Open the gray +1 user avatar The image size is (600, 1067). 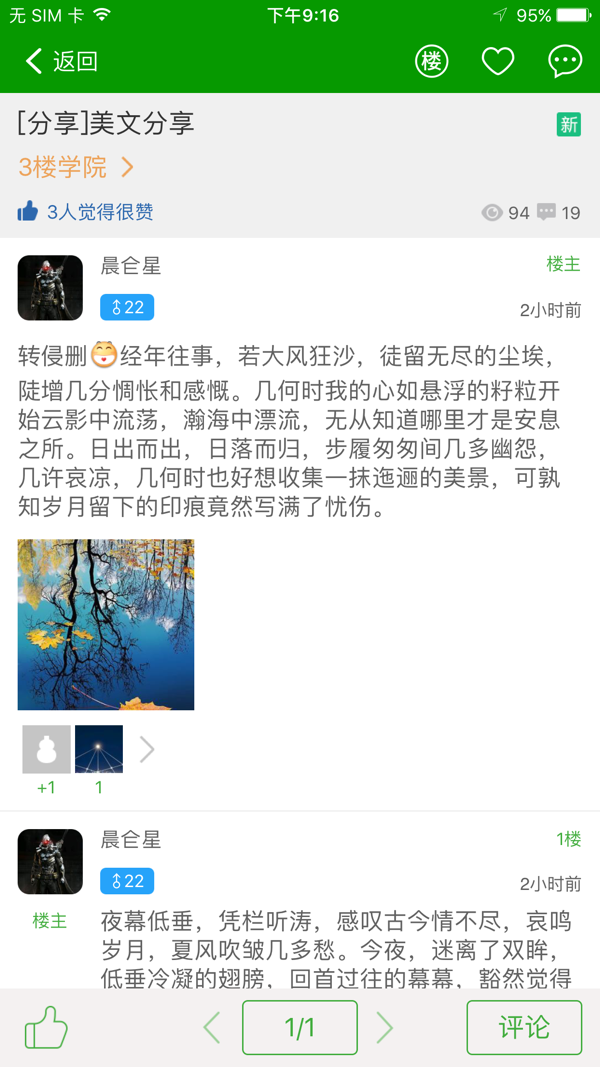click(x=47, y=750)
